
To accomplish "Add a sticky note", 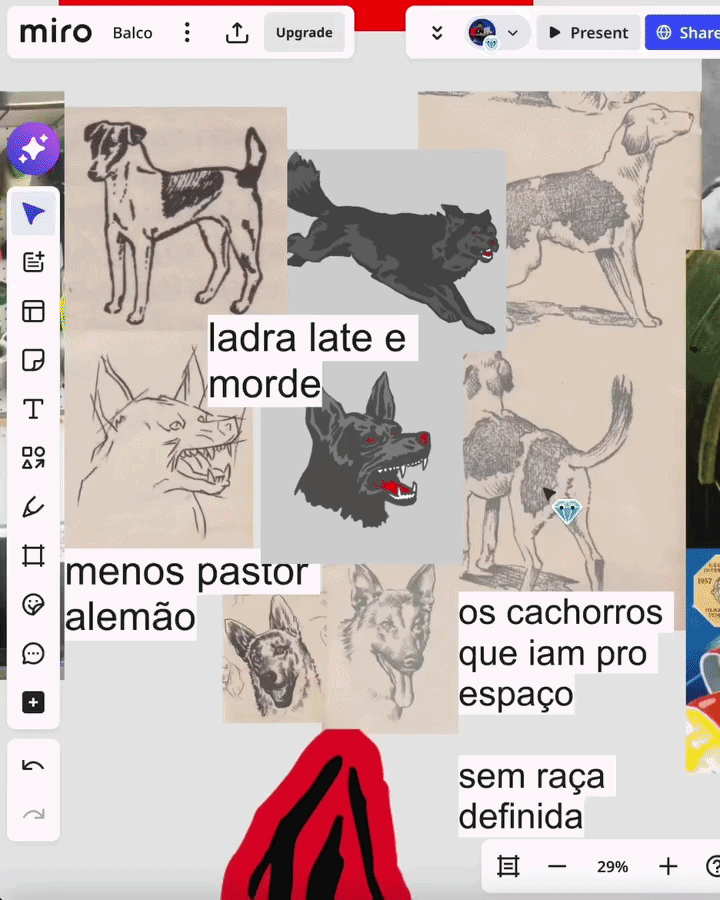I will (x=33, y=360).
